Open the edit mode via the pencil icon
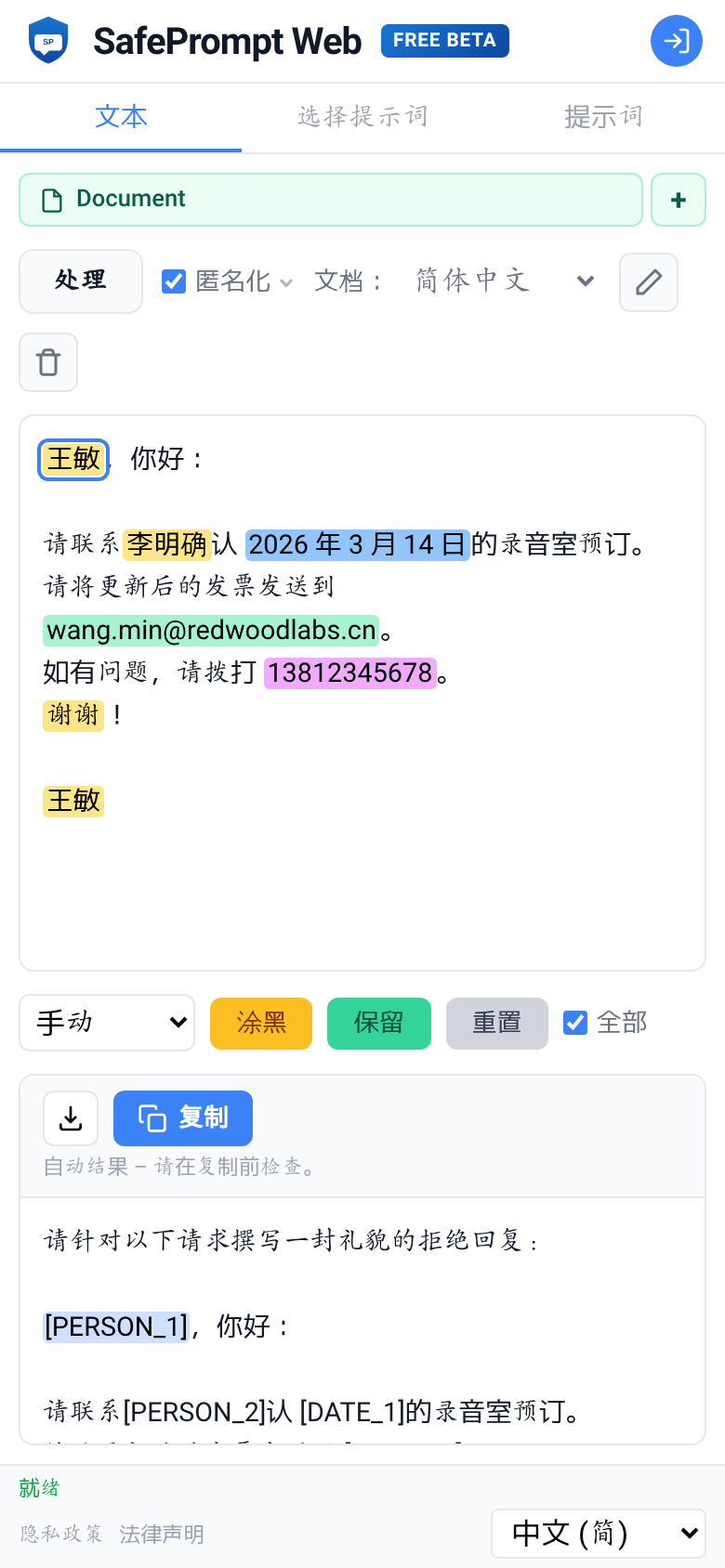 click(x=648, y=281)
